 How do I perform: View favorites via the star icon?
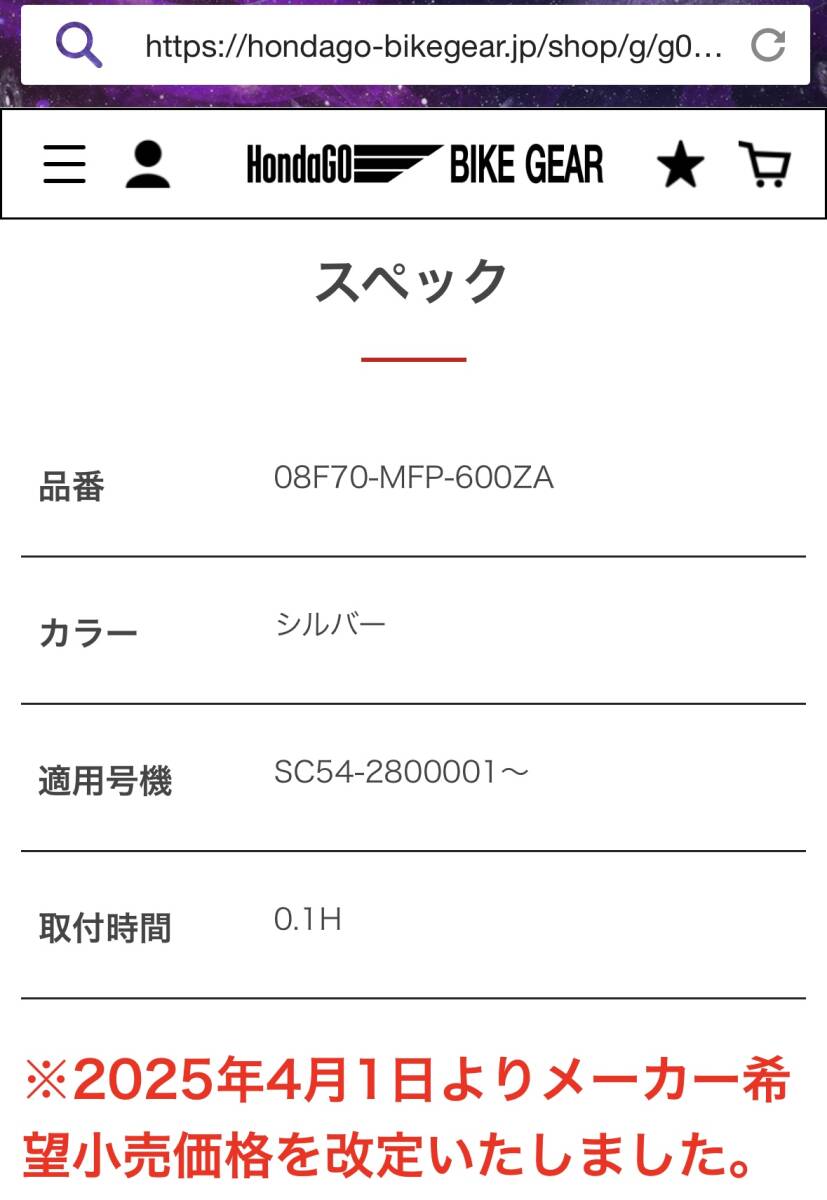point(681,165)
